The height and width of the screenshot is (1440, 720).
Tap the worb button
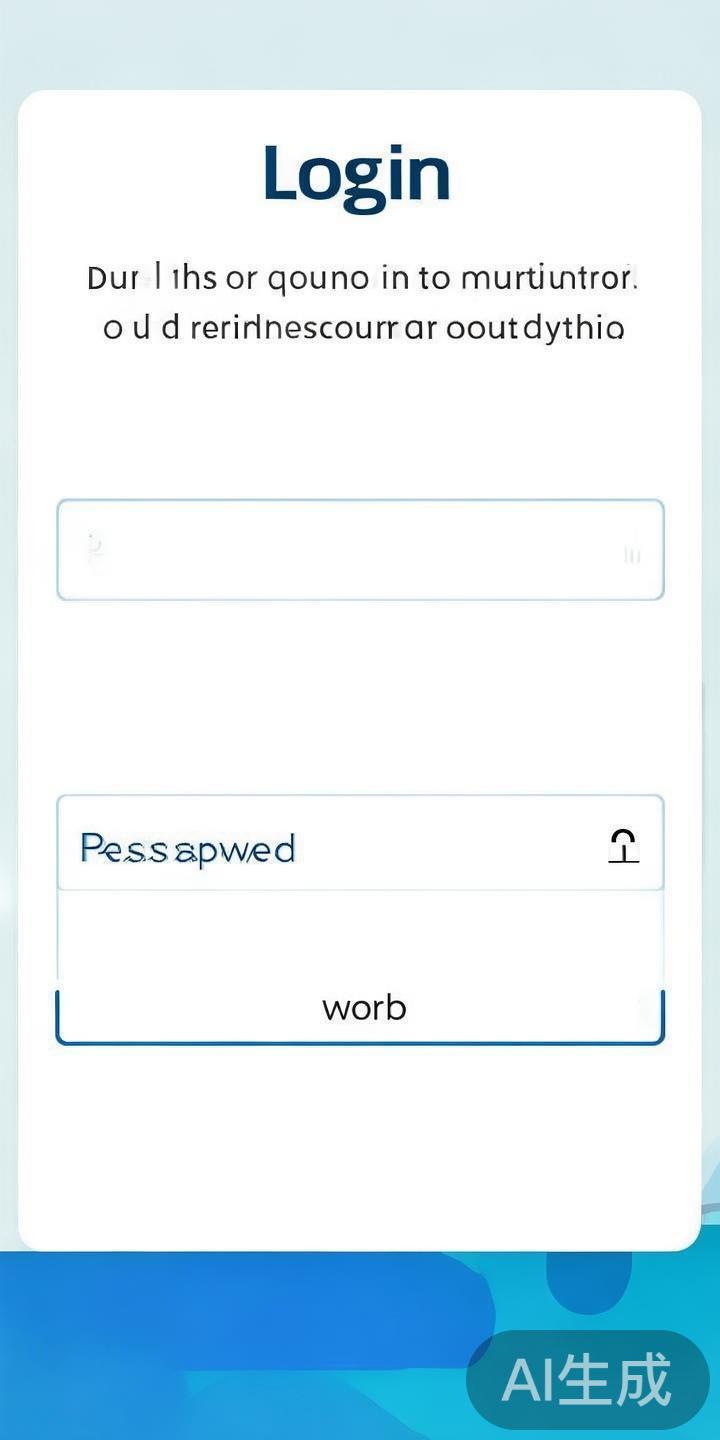point(362,1010)
